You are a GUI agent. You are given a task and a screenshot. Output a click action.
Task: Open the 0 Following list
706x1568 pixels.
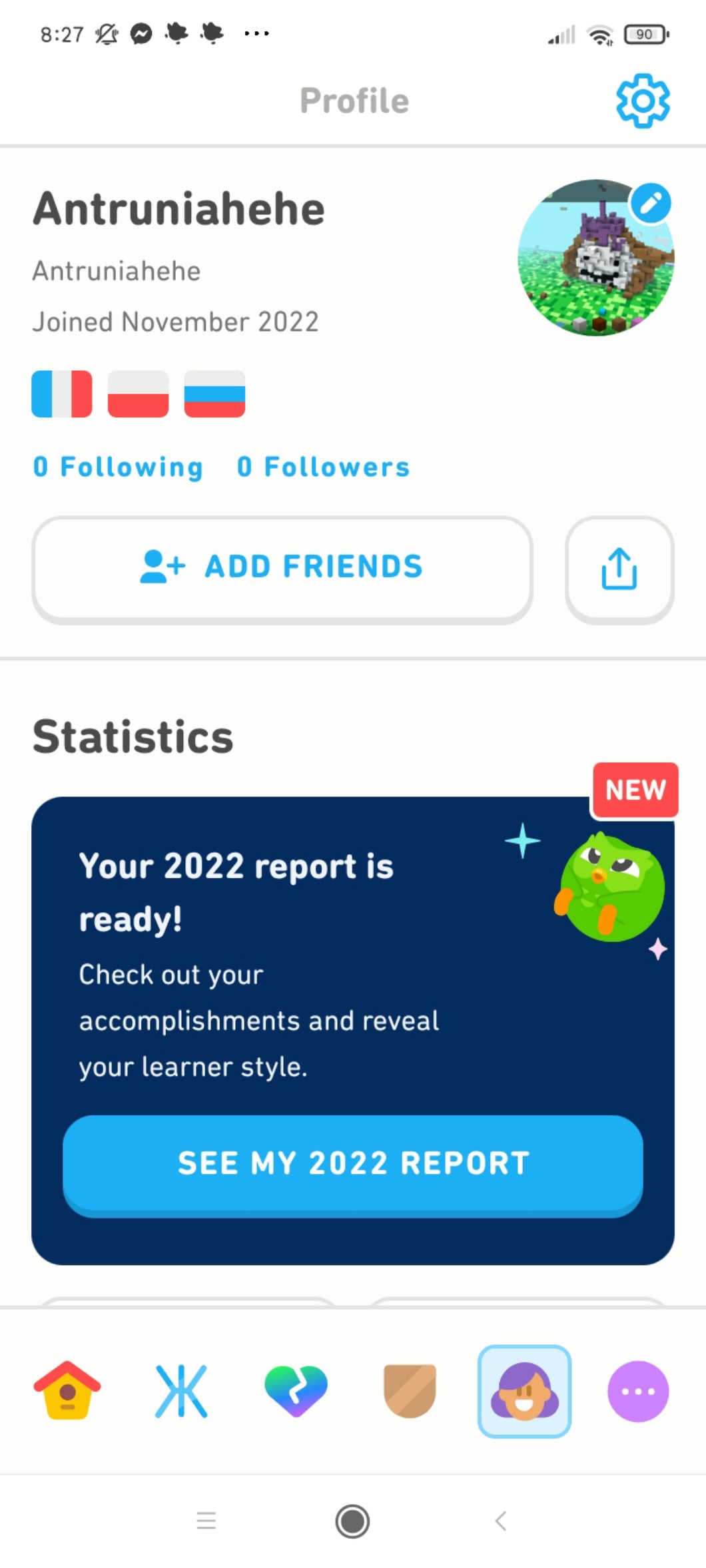click(118, 467)
